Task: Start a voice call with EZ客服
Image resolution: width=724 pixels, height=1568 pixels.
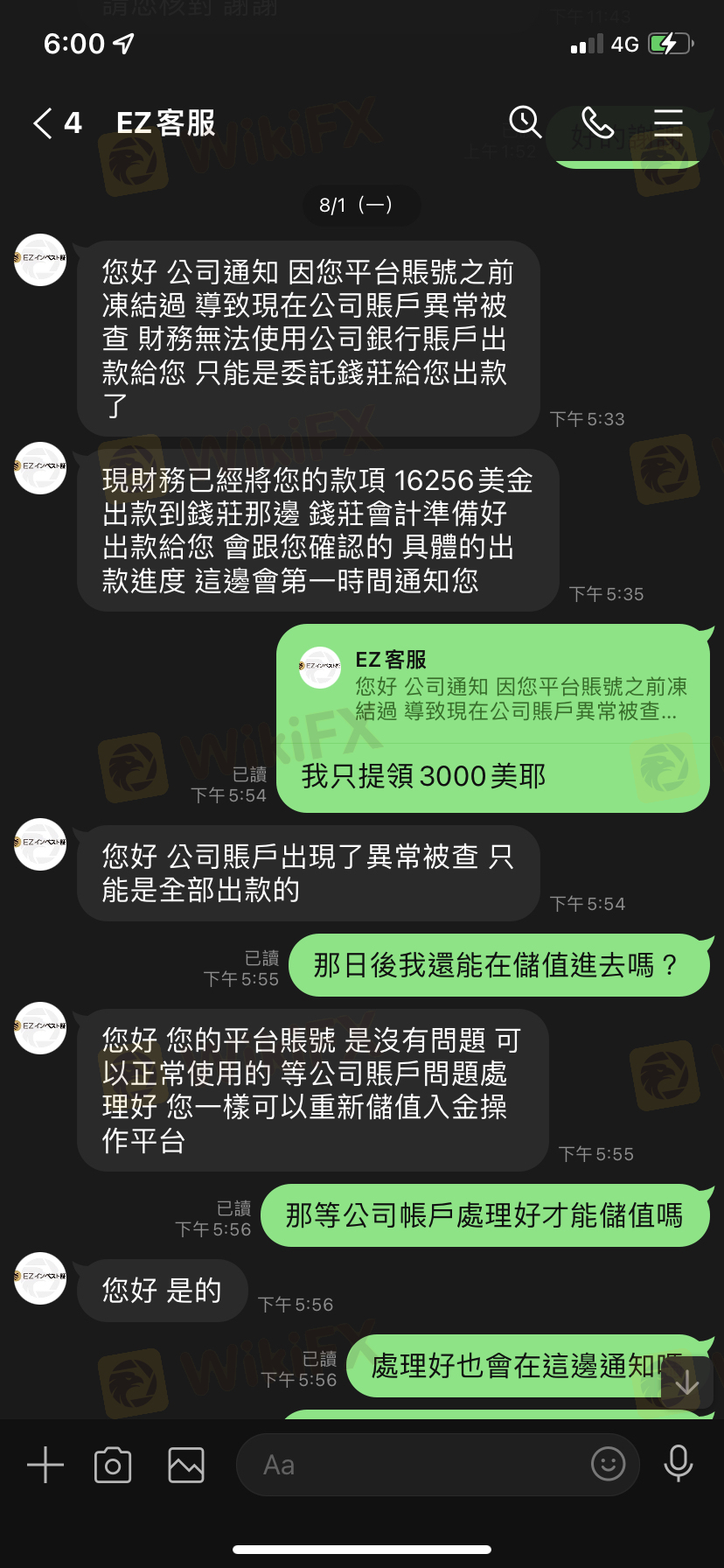Action: pyautogui.click(x=597, y=123)
